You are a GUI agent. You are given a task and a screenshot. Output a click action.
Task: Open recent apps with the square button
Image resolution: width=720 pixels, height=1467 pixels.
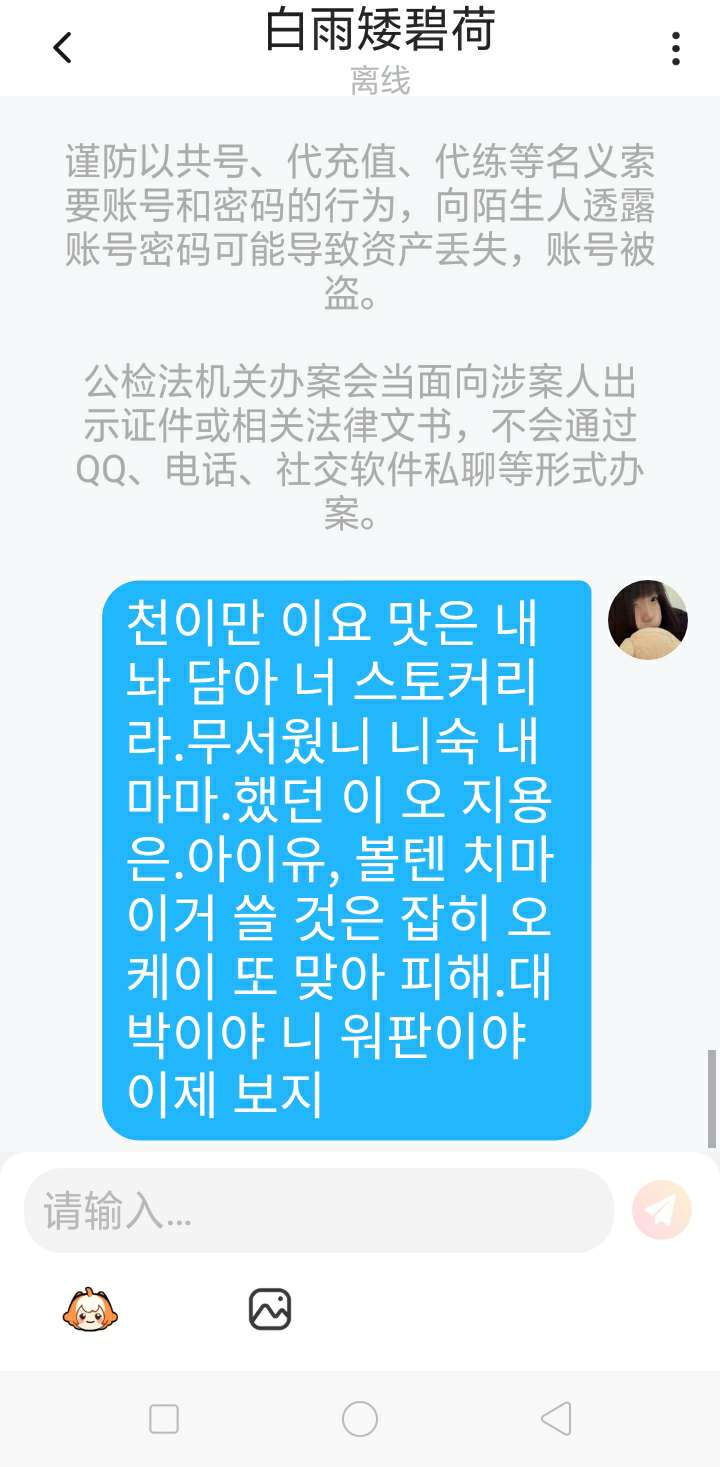click(163, 1418)
